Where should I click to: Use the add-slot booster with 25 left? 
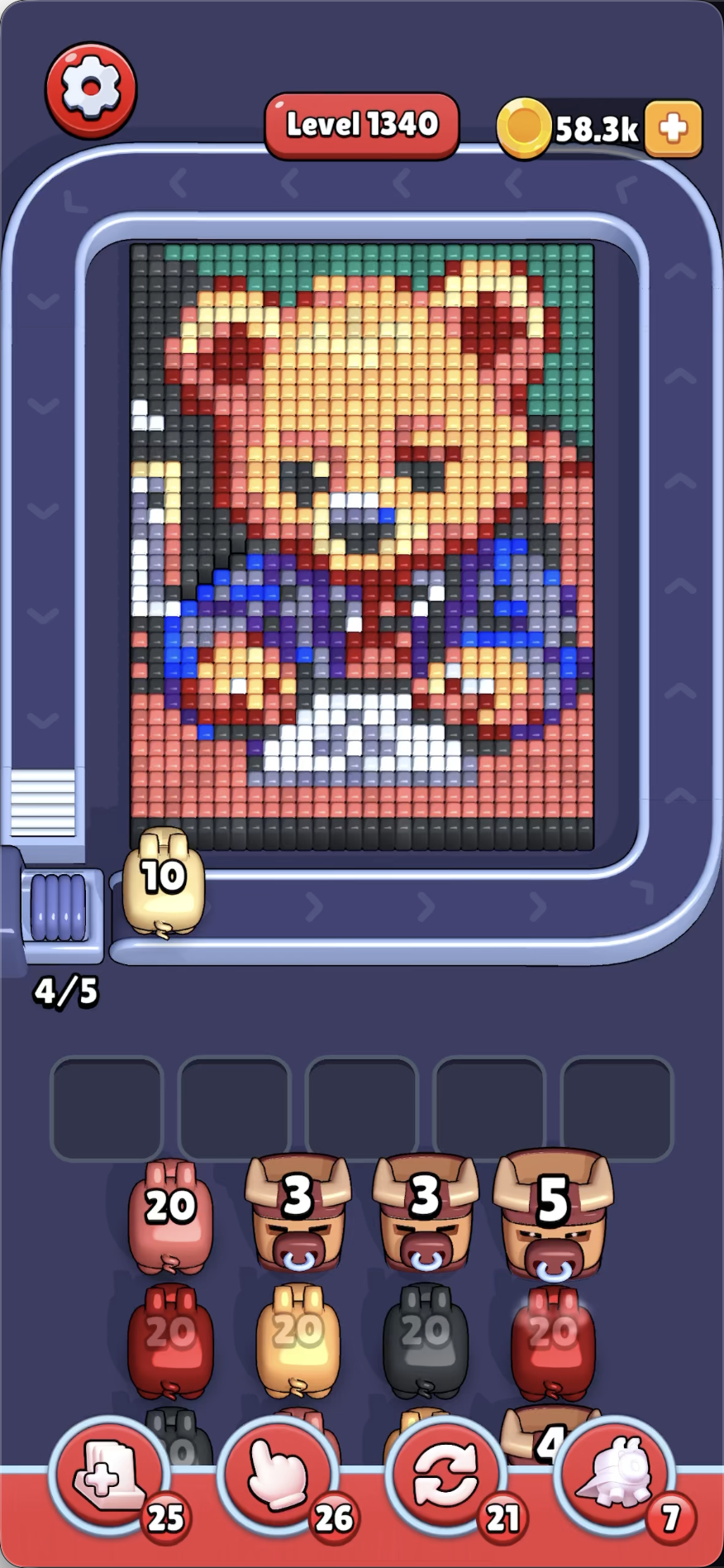(x=109, y=1478)
